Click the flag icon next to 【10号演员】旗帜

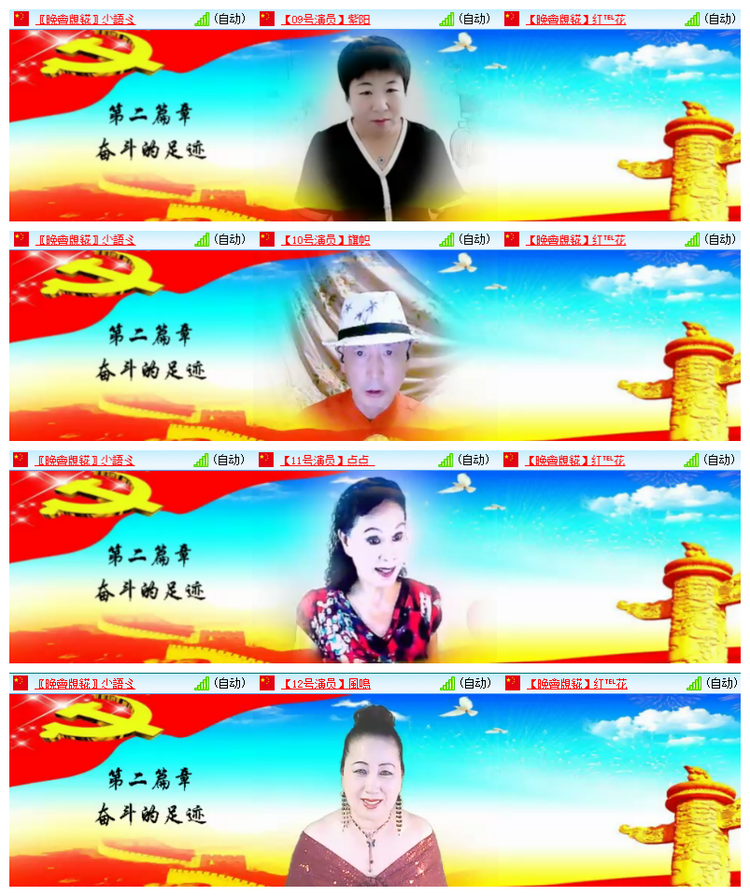tap(266, 240)
